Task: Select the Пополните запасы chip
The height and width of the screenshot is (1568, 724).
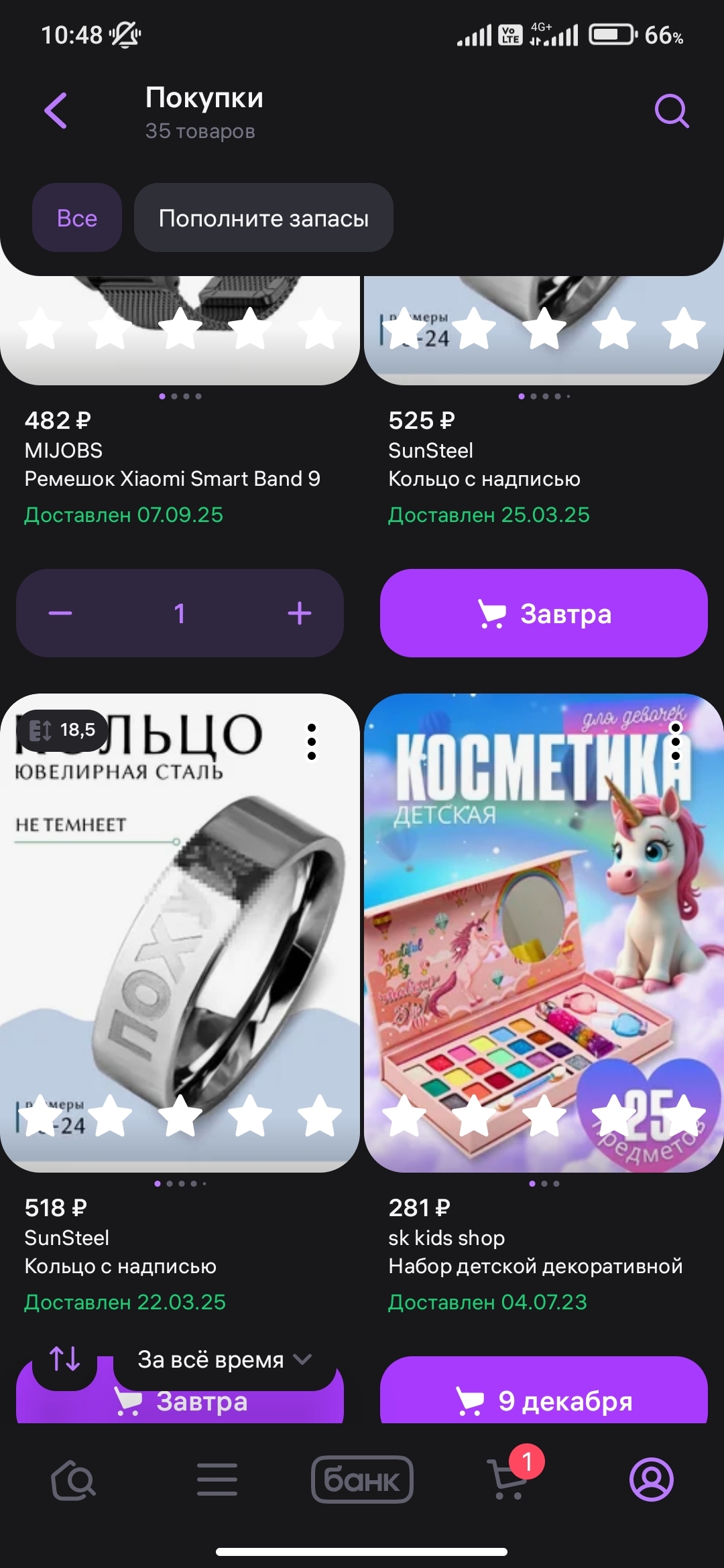Action: 263,218
